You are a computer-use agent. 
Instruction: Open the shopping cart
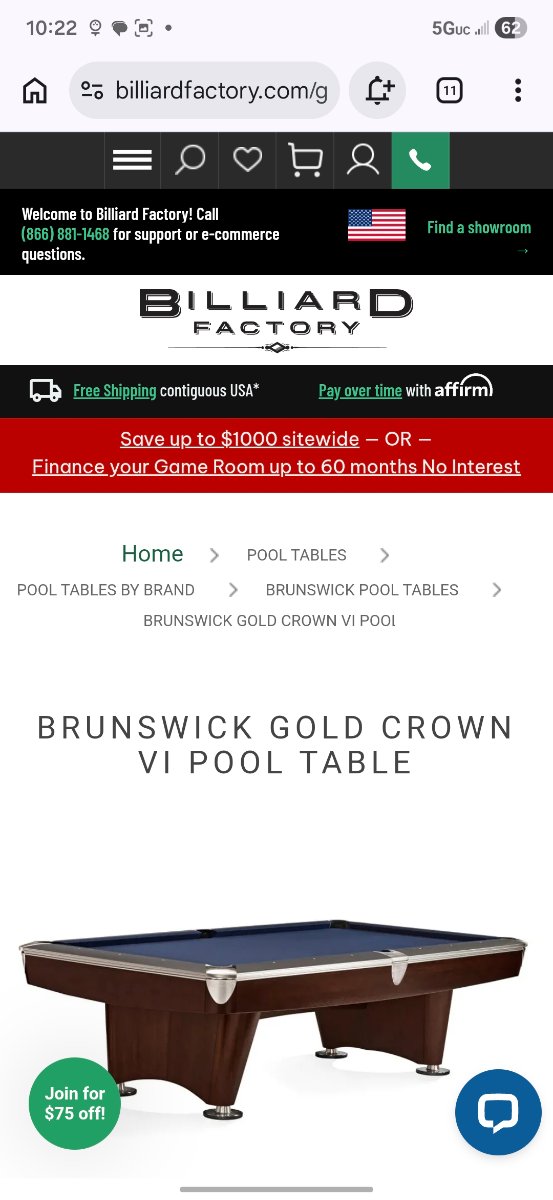(305, 161)
